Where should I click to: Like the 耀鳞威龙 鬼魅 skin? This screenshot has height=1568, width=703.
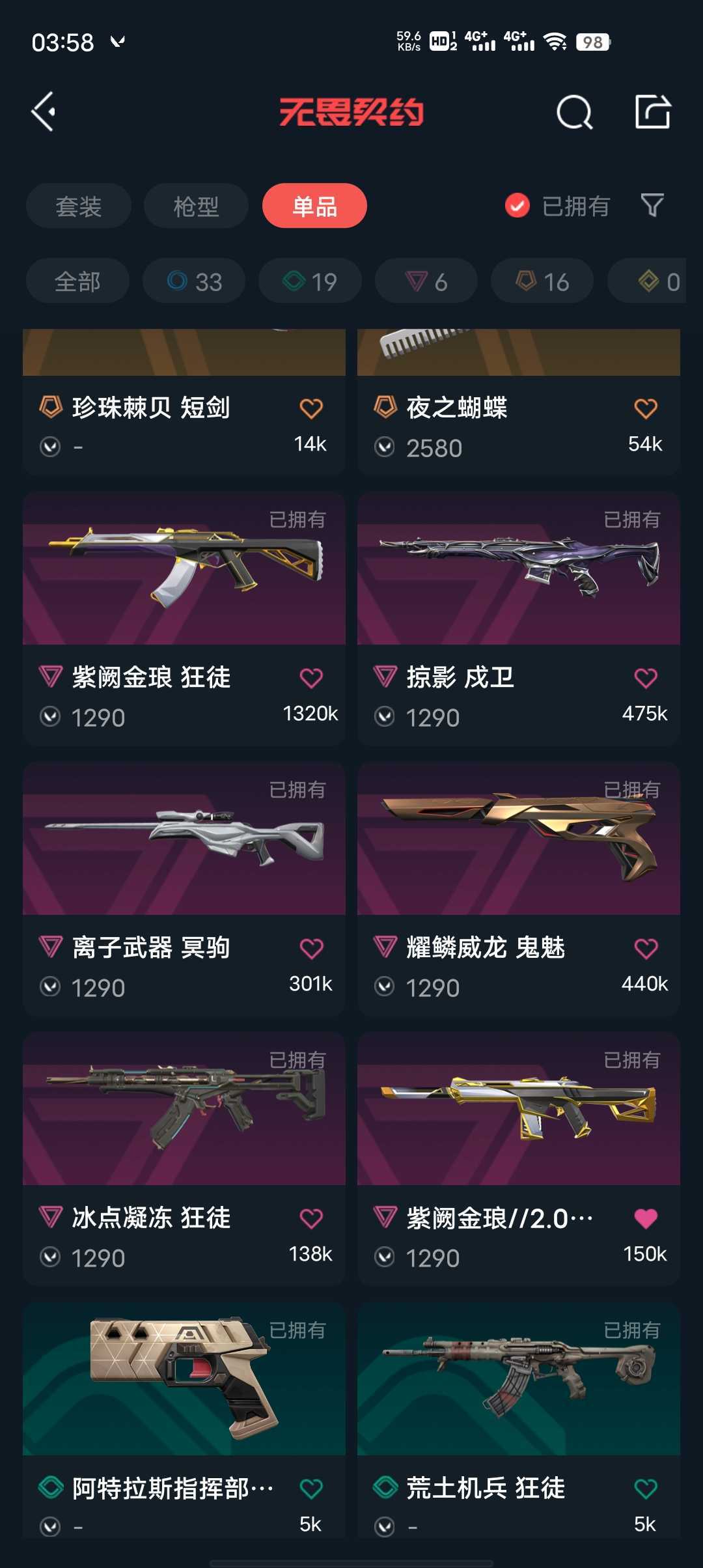point(646,949)
